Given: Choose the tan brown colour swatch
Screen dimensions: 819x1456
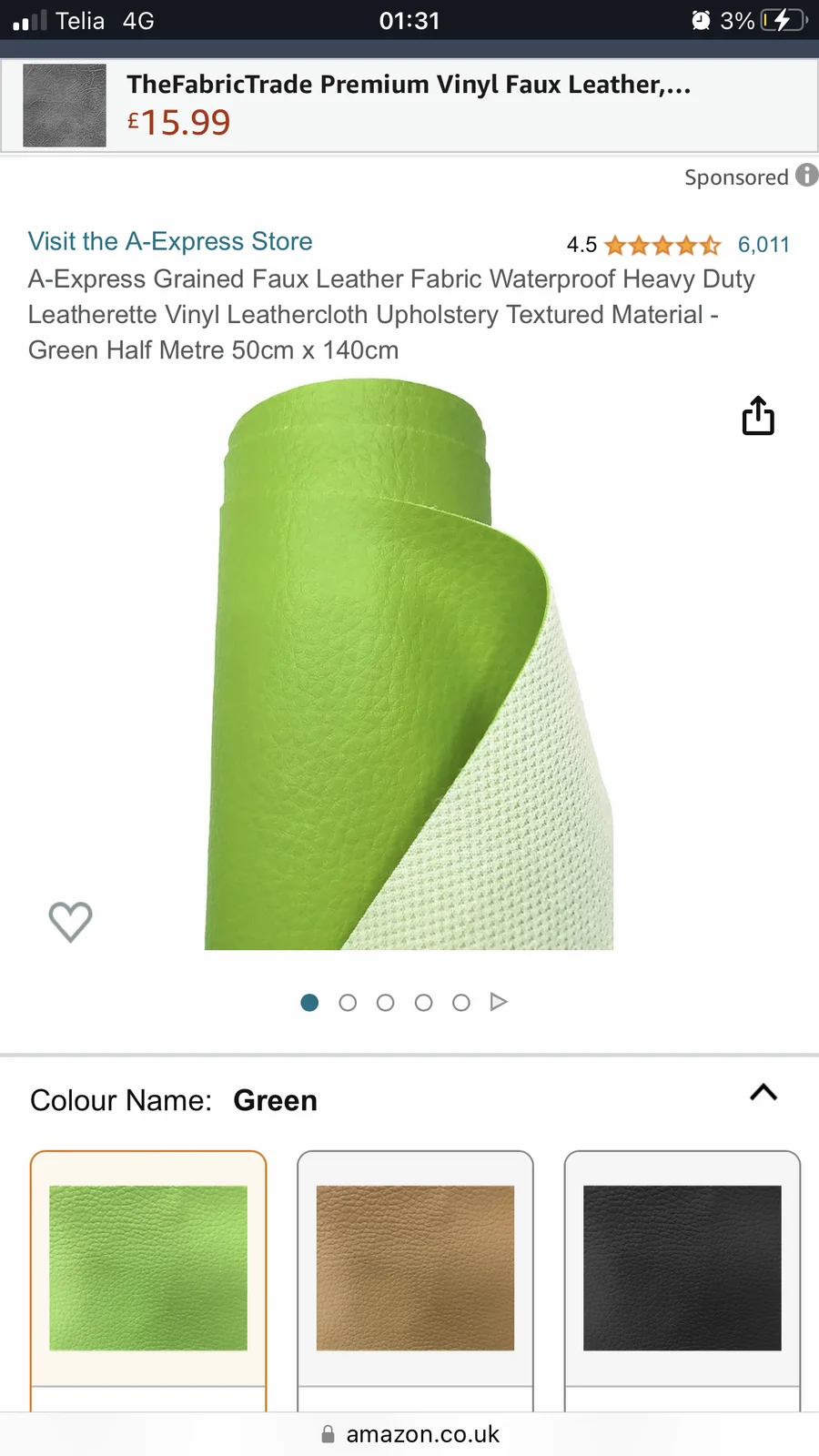Looking at the screenshot, I should [415, 1267].
